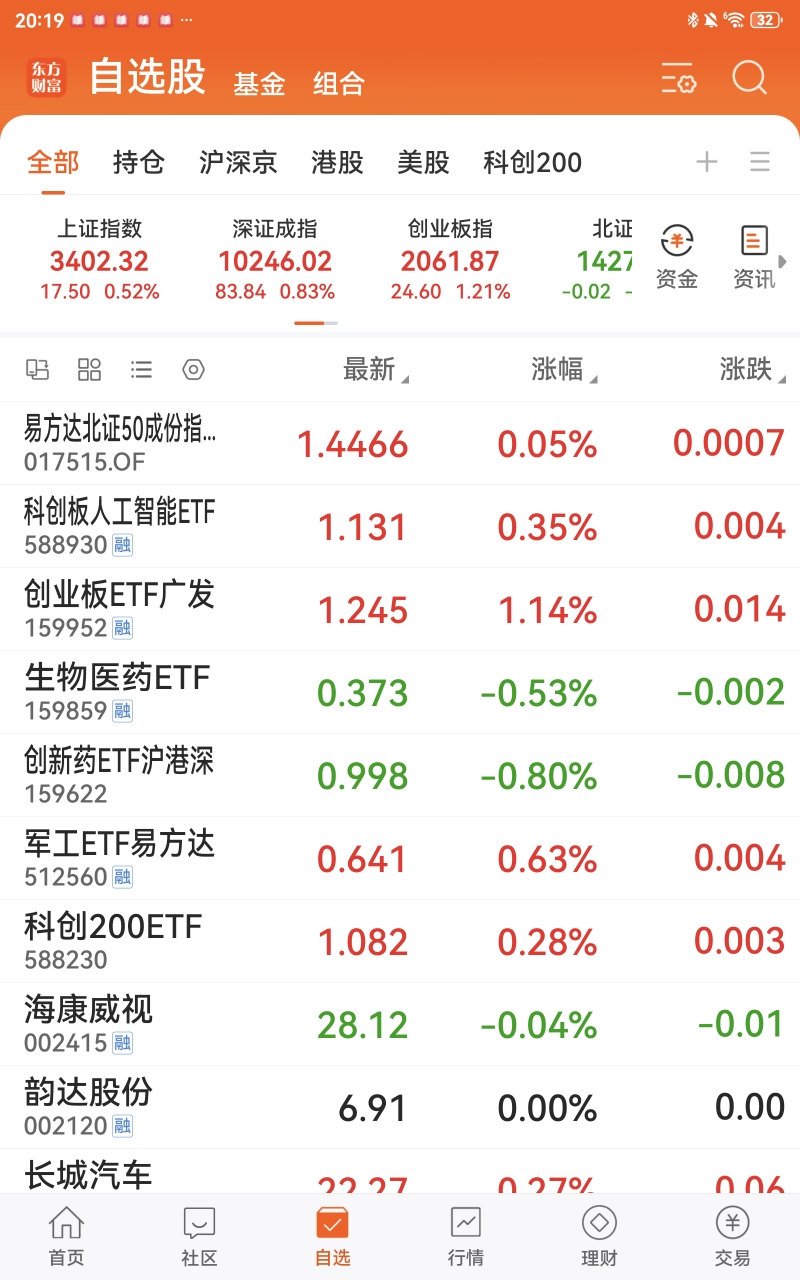Go to the 行情 bottom tab
800x1280 pixels.
coord(466,1237)
